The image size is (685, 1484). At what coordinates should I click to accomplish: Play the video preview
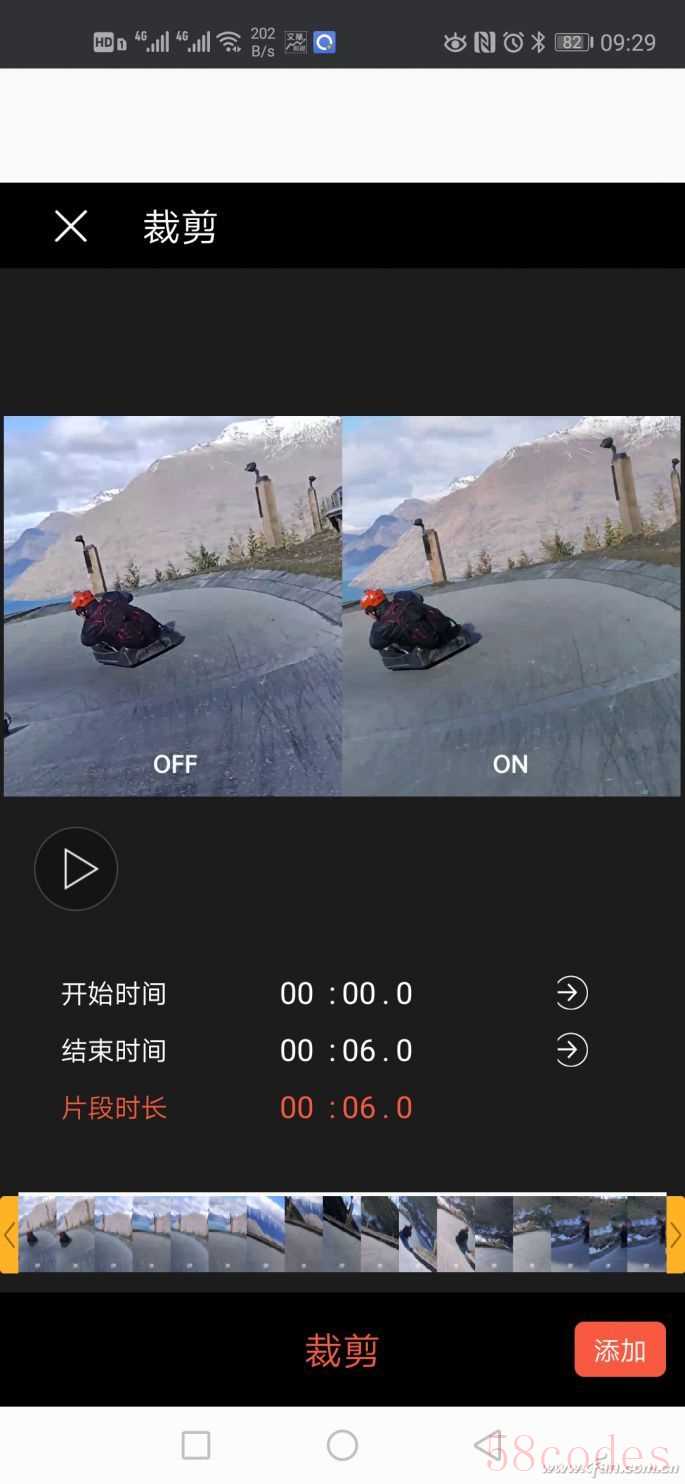click(76, 869)
